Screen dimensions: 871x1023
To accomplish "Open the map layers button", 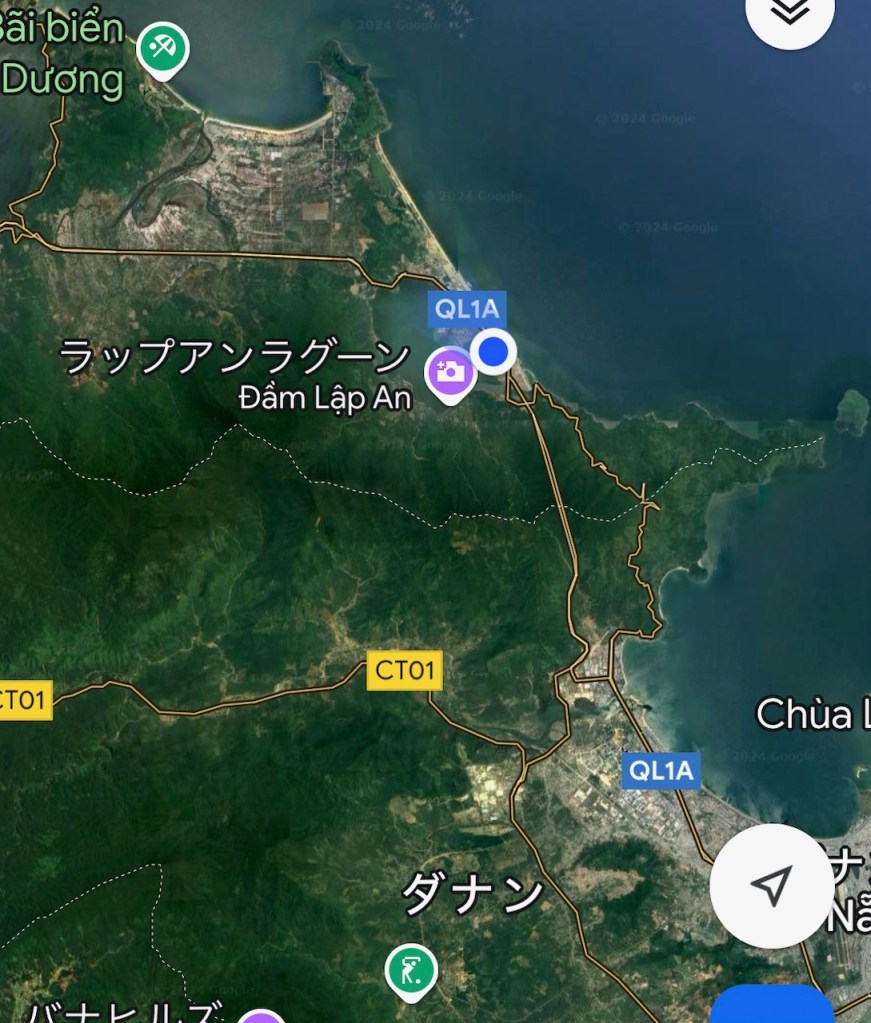I will (790, 12).
